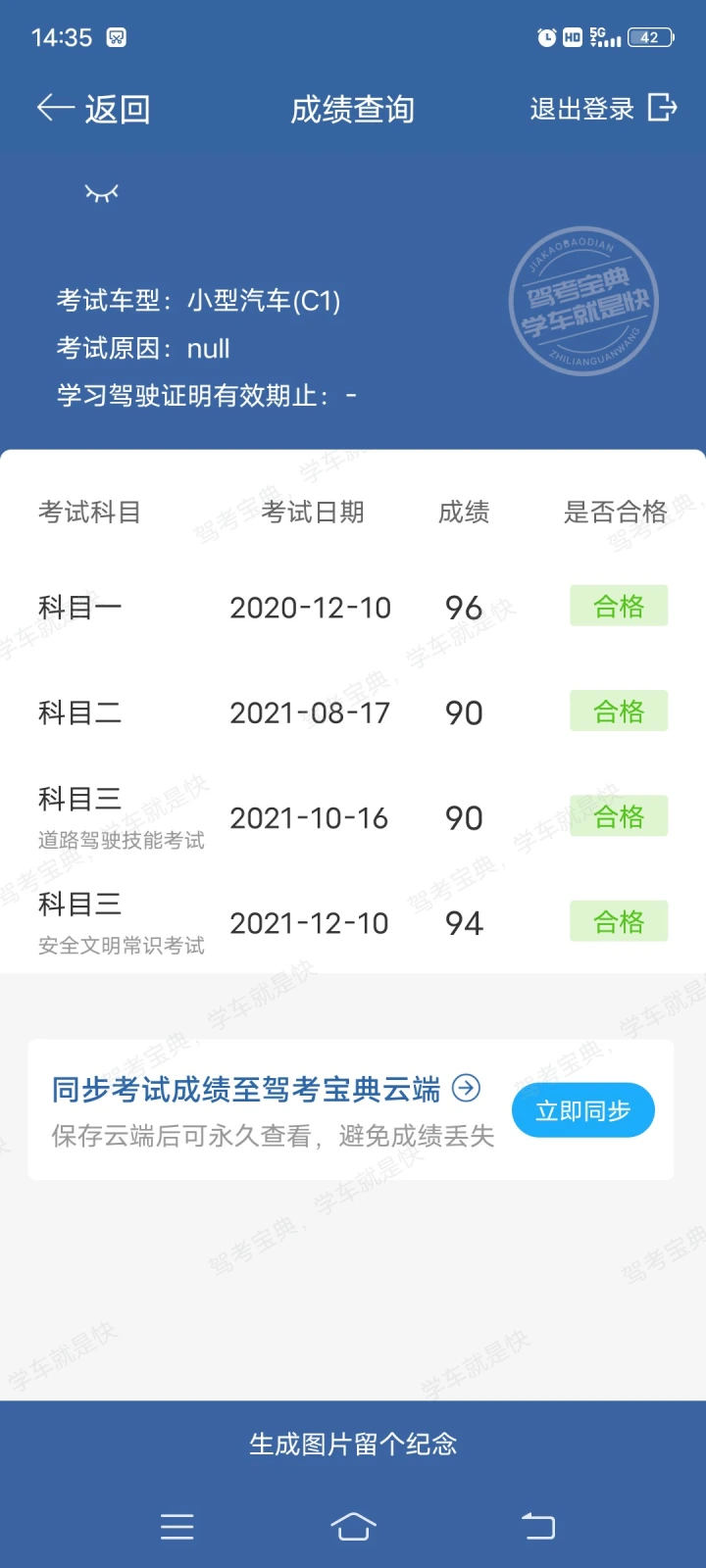Go to the system home screen
This screenshot has height=1568, width=706.
point(353,1526)
